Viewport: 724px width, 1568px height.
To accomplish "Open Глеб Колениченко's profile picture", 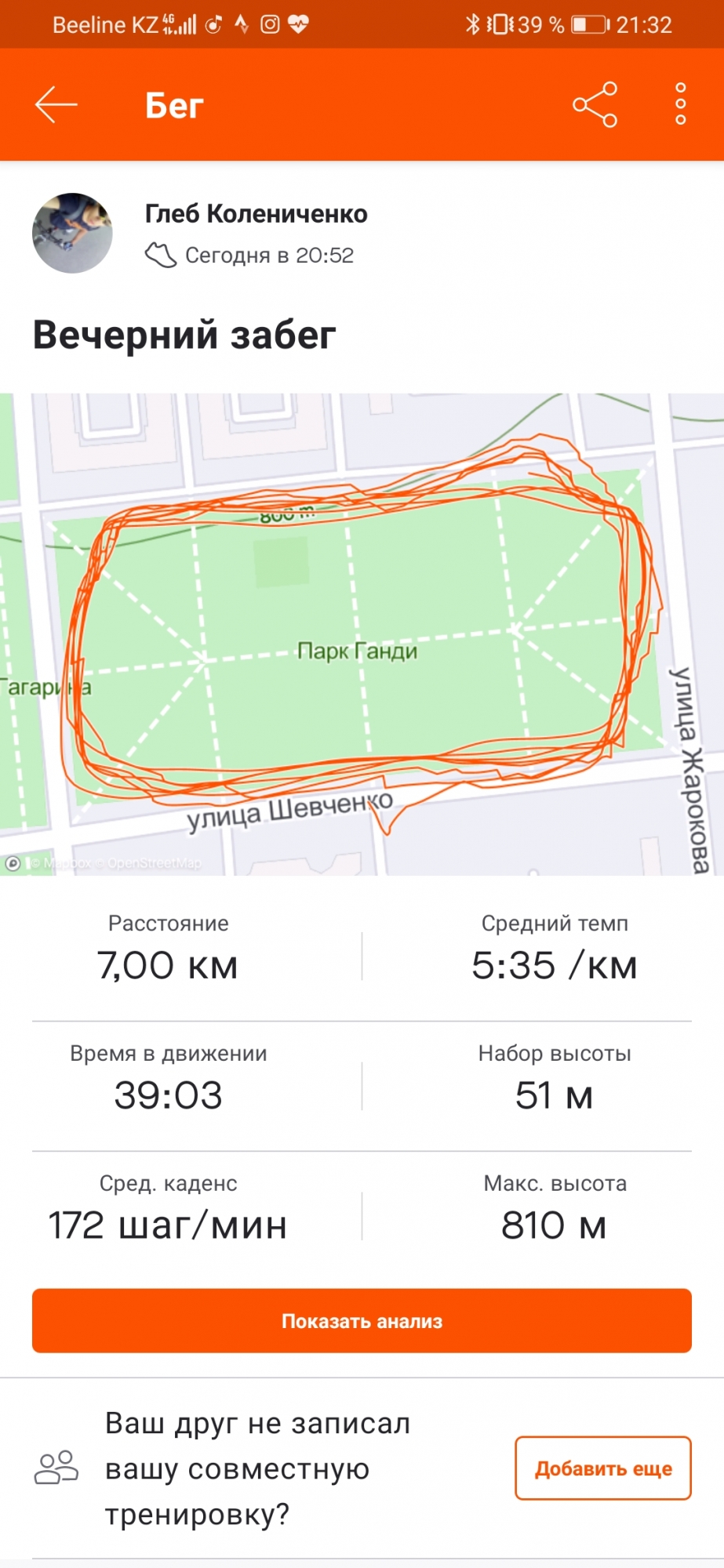I will click(x=72, y=233).
